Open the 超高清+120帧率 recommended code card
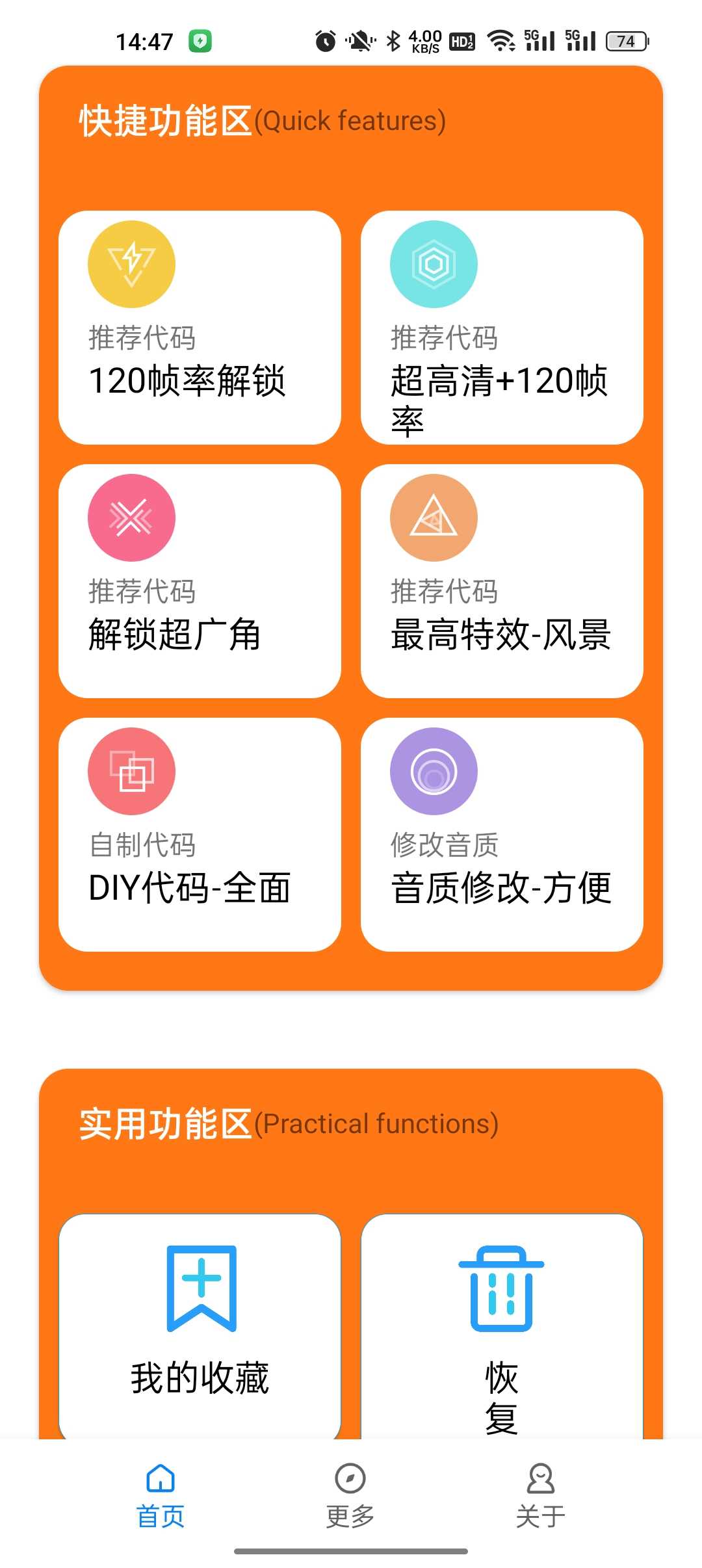The height and width of the screenshot is (1568, 702). click(502, 325)
